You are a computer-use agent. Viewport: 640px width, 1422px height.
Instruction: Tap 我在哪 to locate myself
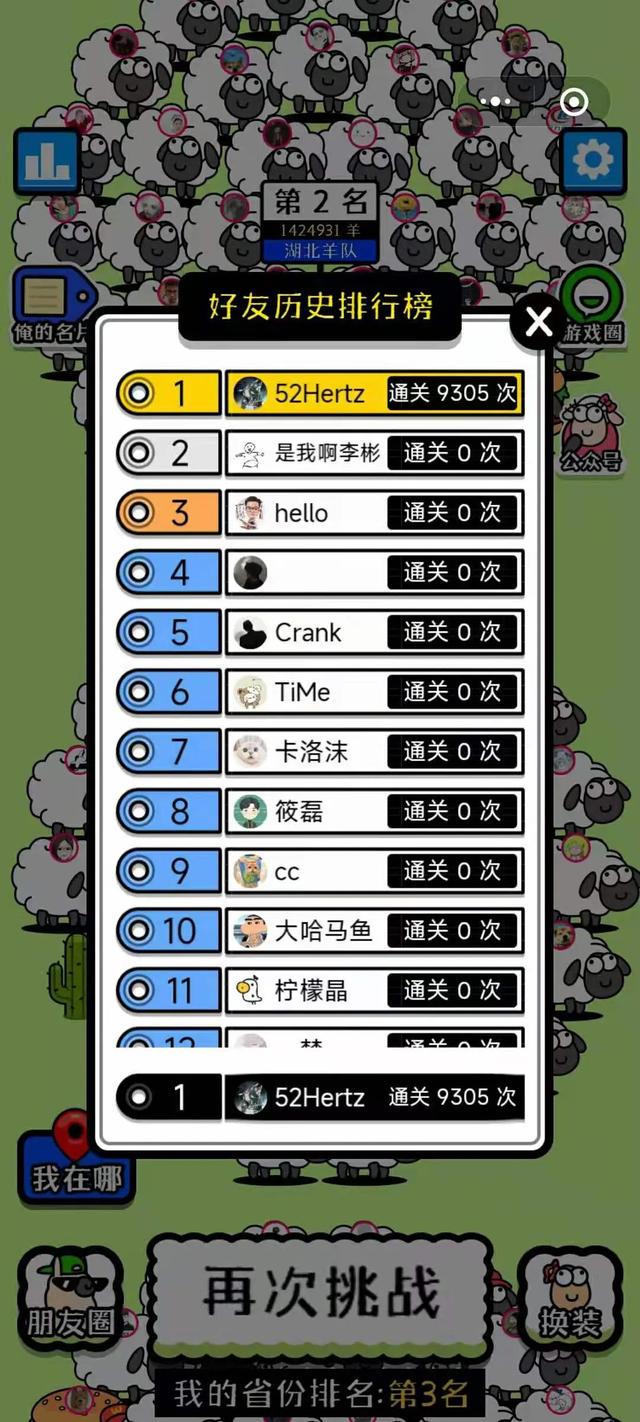(76, 1158)
